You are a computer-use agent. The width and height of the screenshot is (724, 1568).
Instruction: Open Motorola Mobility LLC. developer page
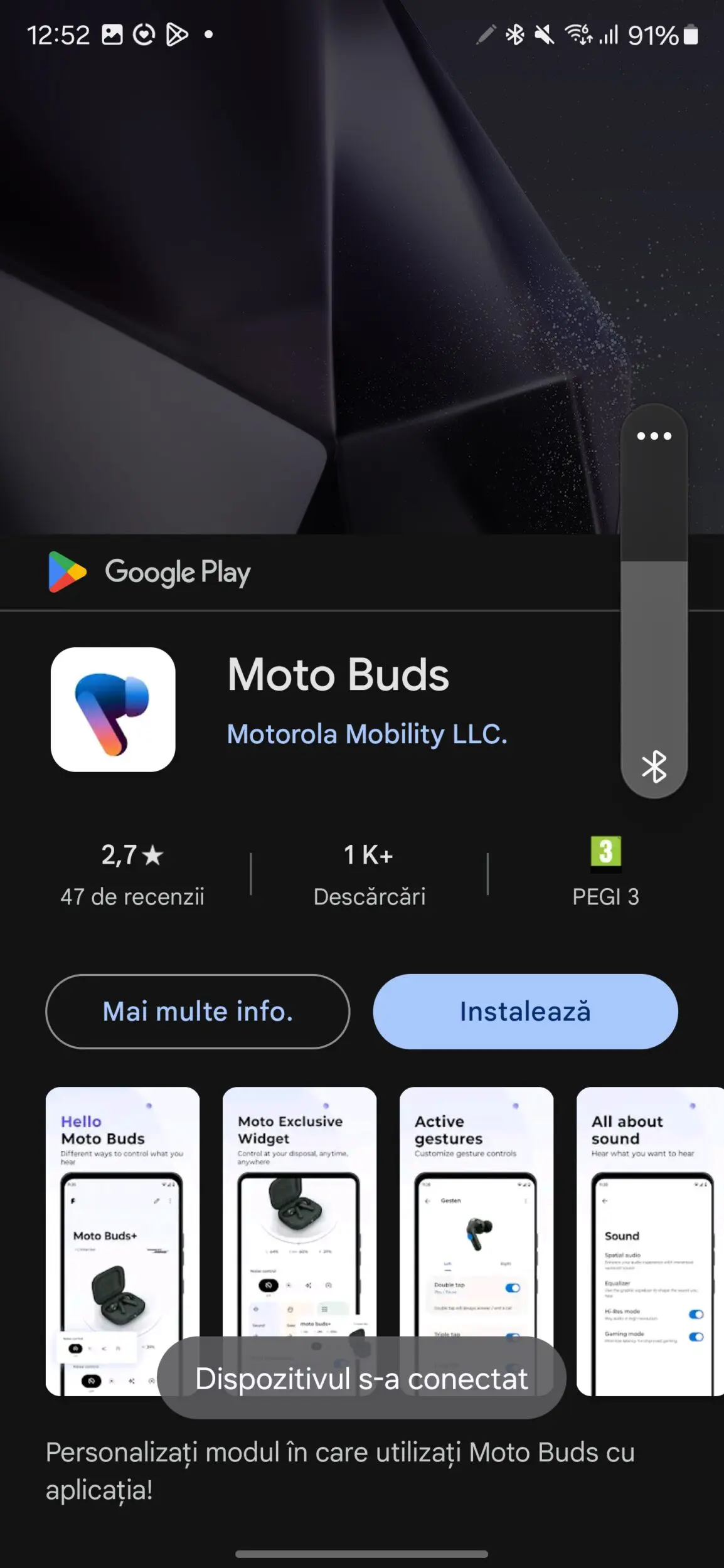coord(367,734)
